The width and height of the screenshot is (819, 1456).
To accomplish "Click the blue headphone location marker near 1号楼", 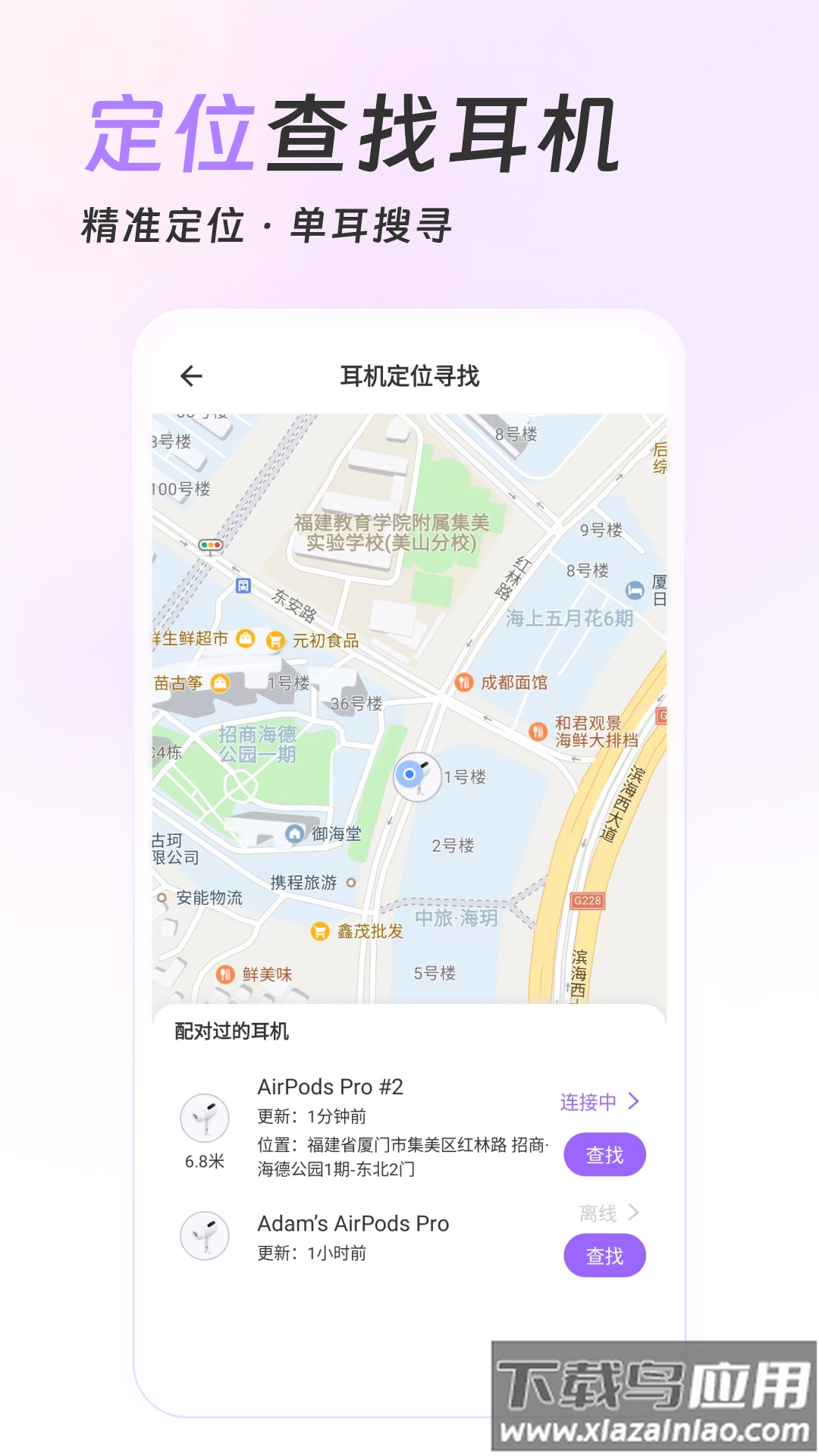I will click(417, 777).
